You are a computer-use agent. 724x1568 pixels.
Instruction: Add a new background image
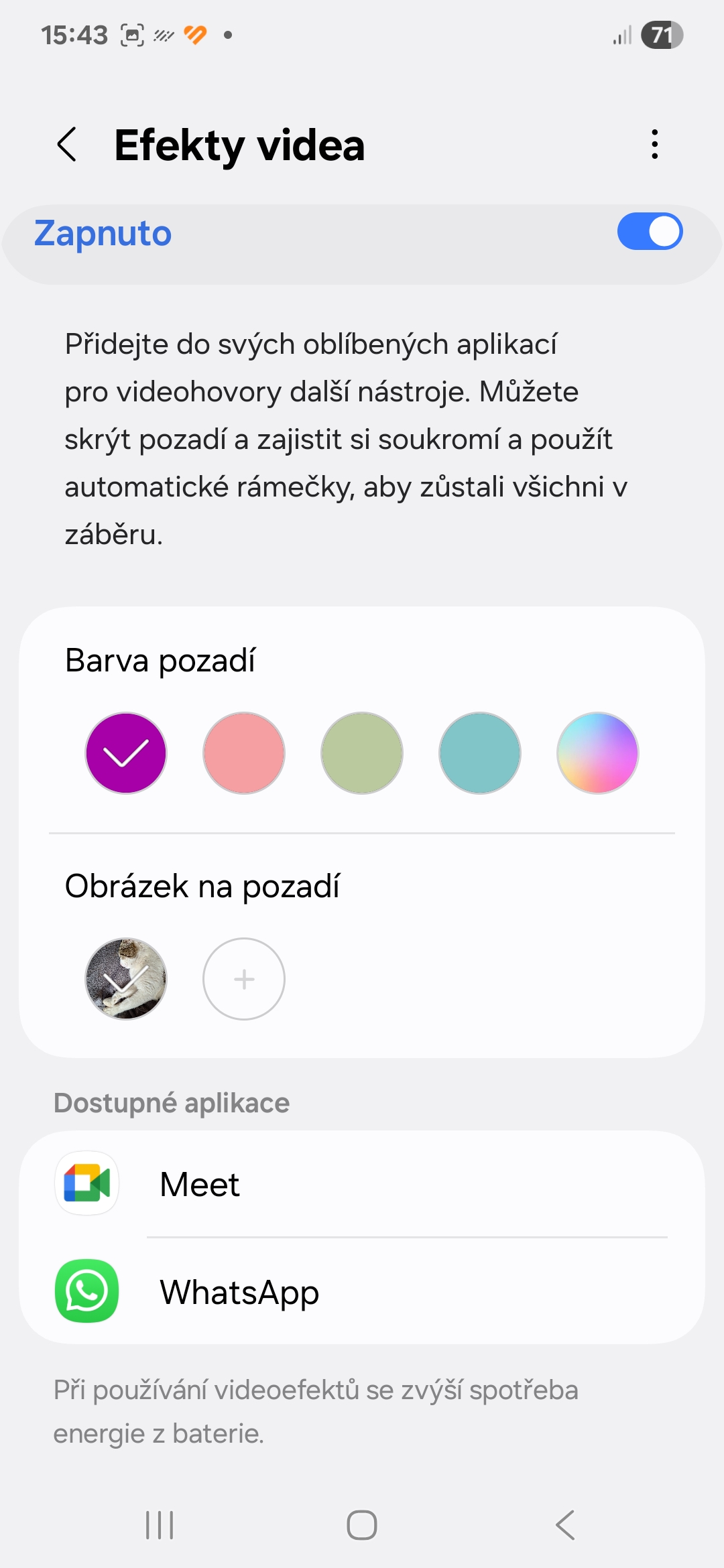pyautogui.click(x=244, y=979)
